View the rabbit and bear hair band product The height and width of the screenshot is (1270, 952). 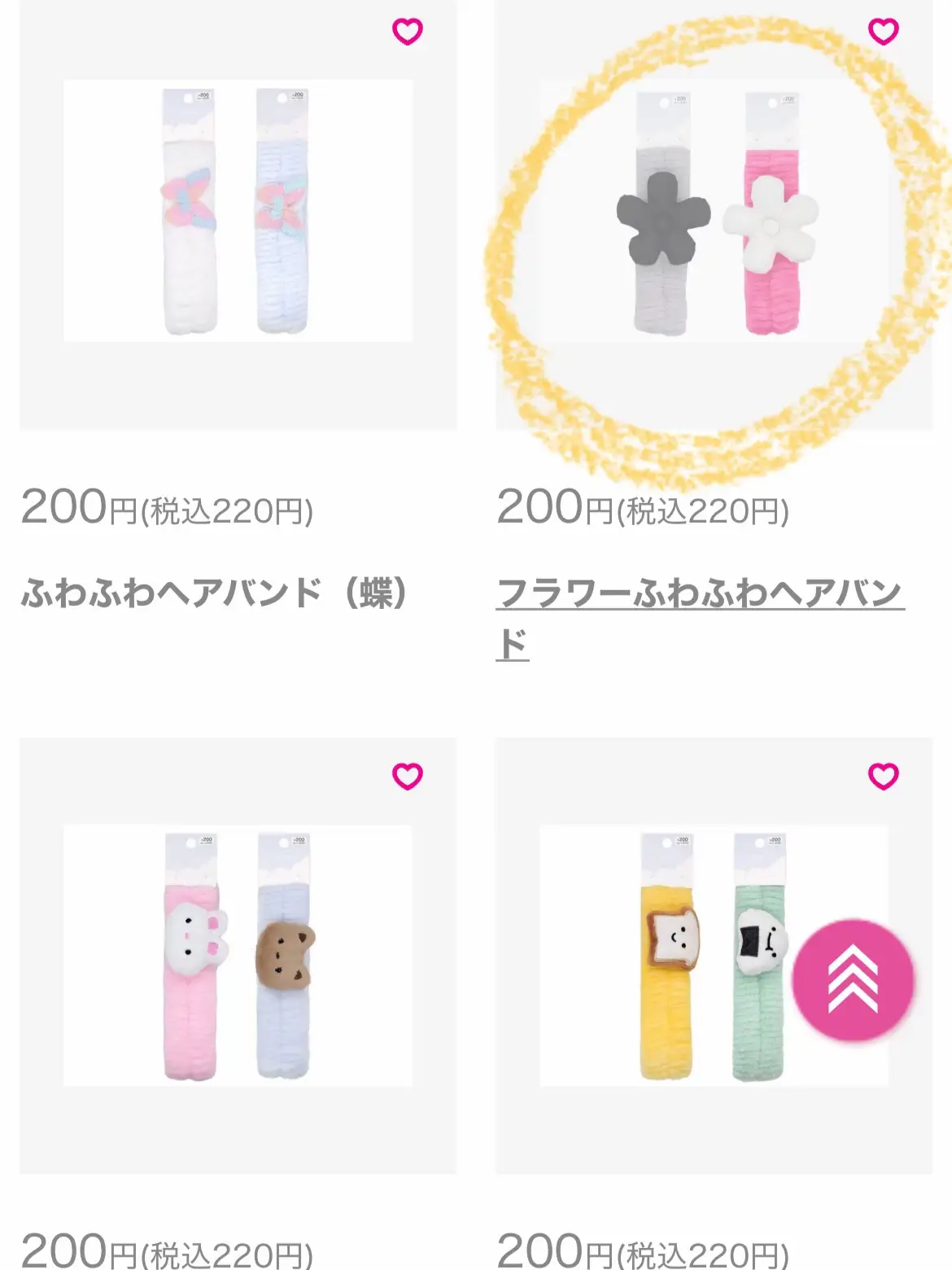(x=238, y=955)
